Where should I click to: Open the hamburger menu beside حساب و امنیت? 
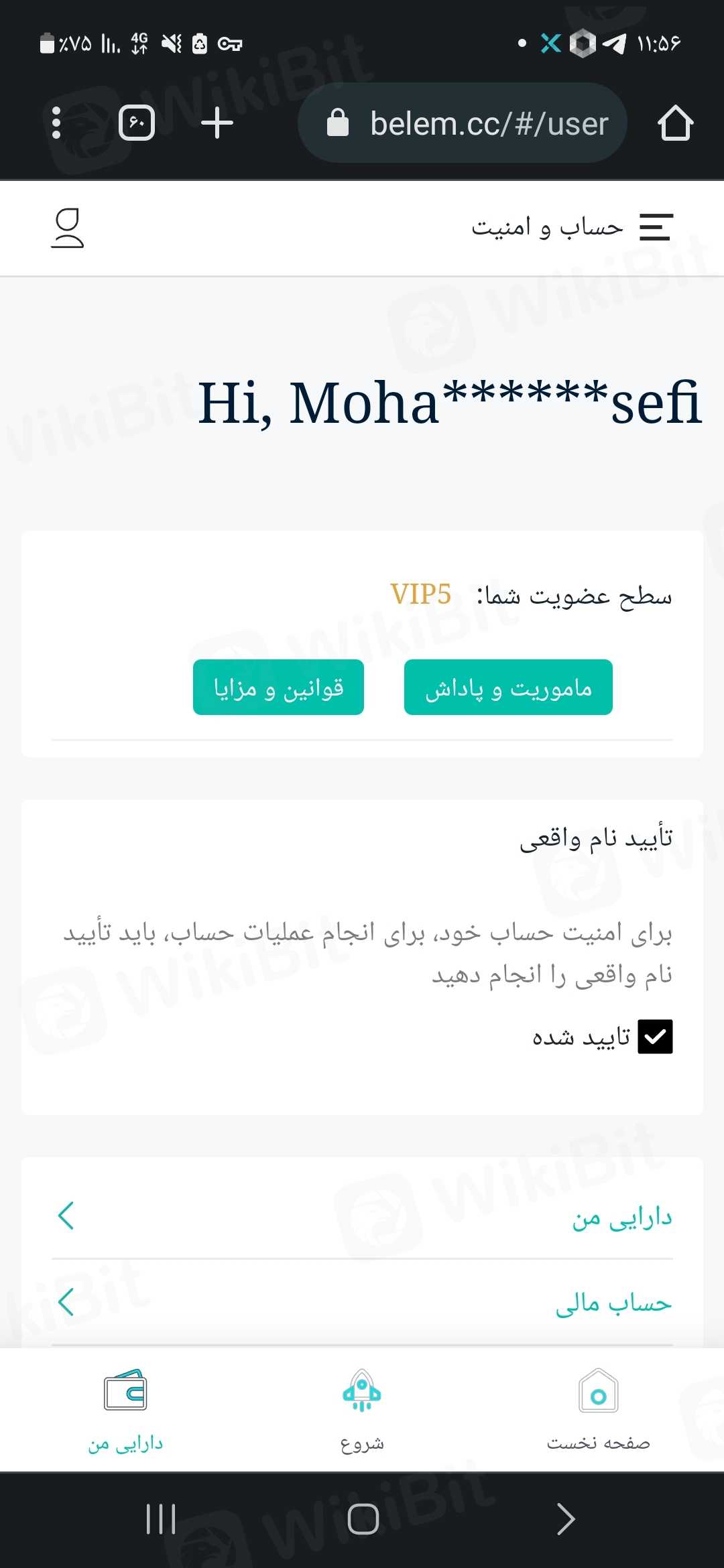click(656, 228)
